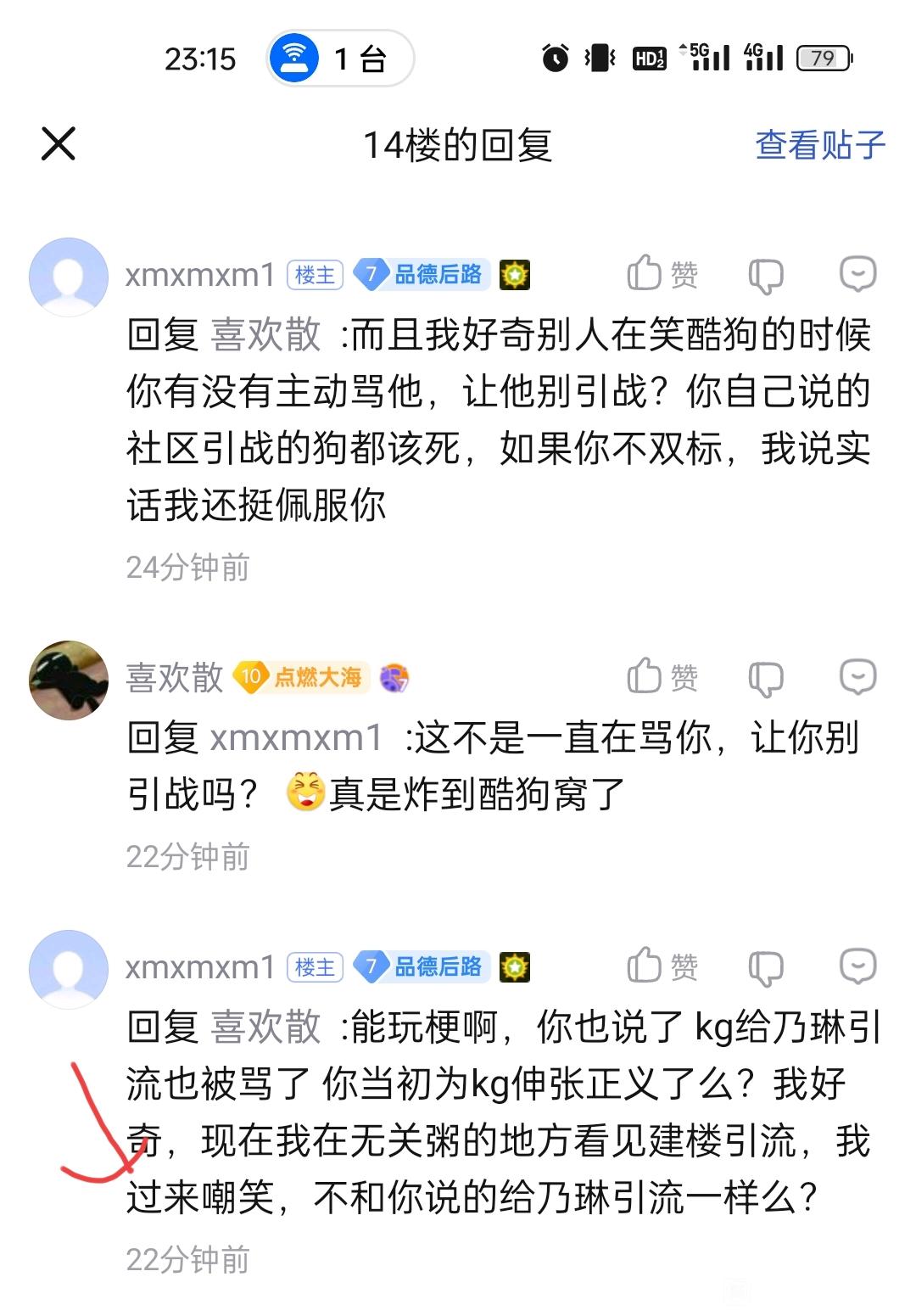Close the 14楼 replies panel

(59, 143)
